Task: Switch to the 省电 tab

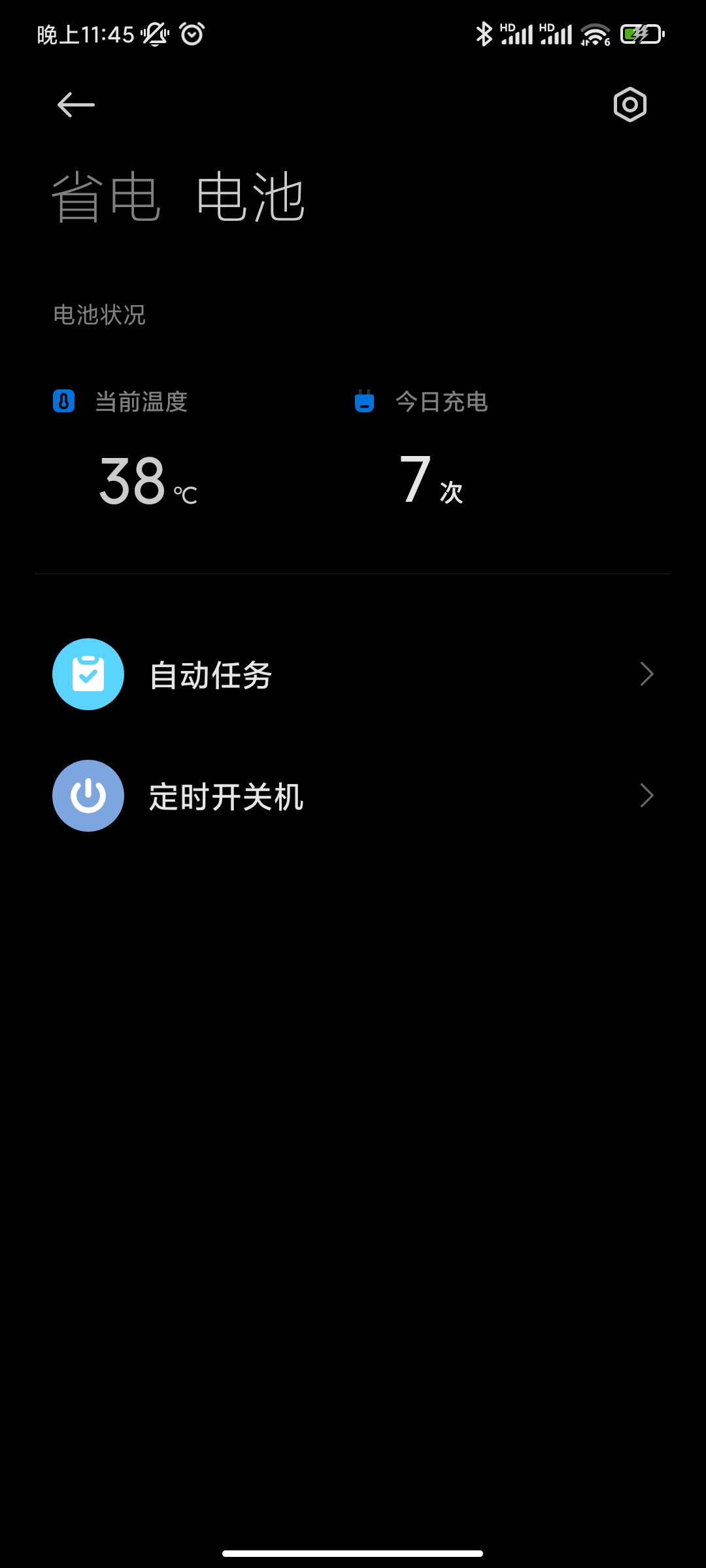Action: point(106,197)
